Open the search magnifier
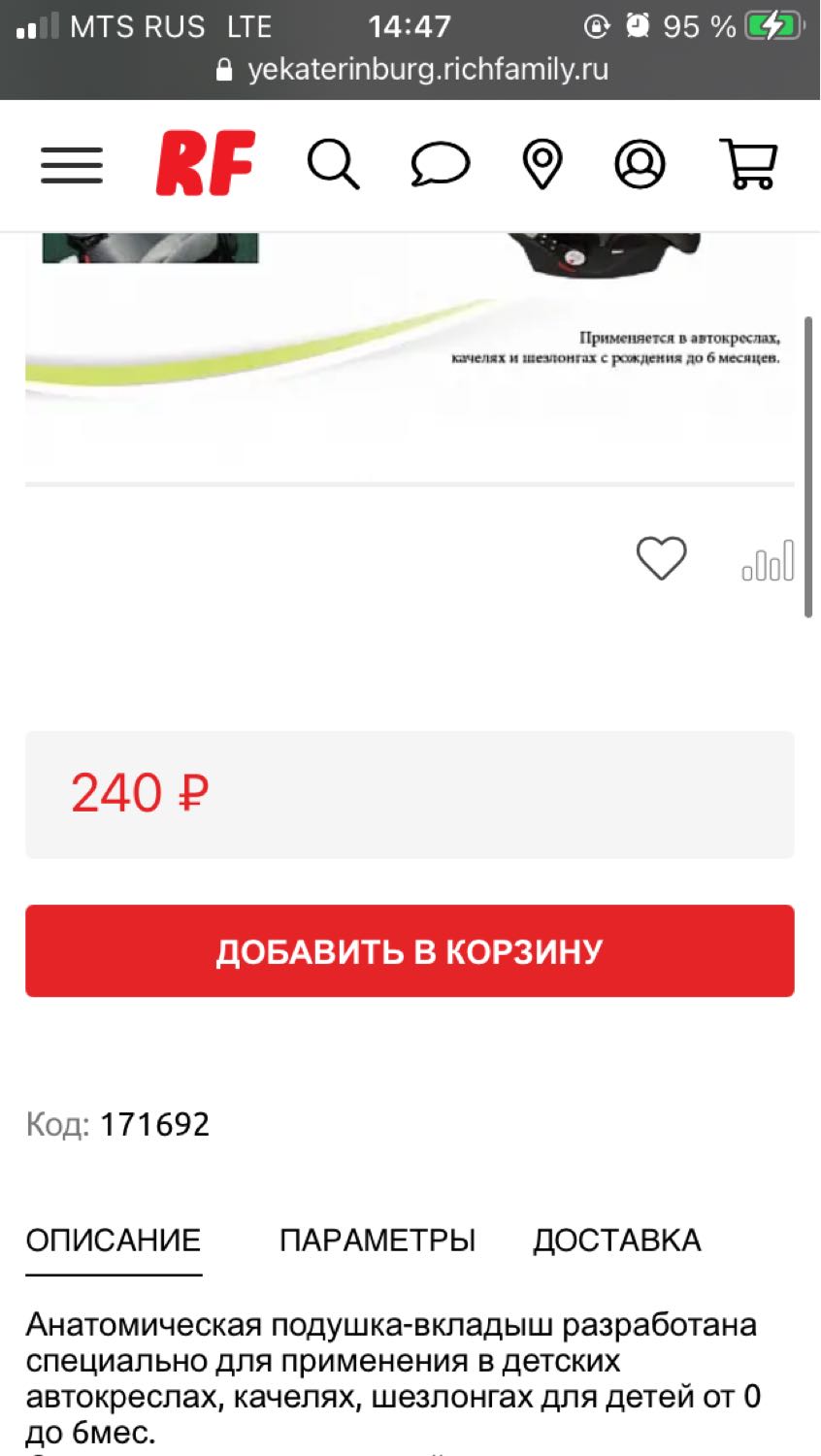Viewport: 821px width, 1456px height. (334, 164)
